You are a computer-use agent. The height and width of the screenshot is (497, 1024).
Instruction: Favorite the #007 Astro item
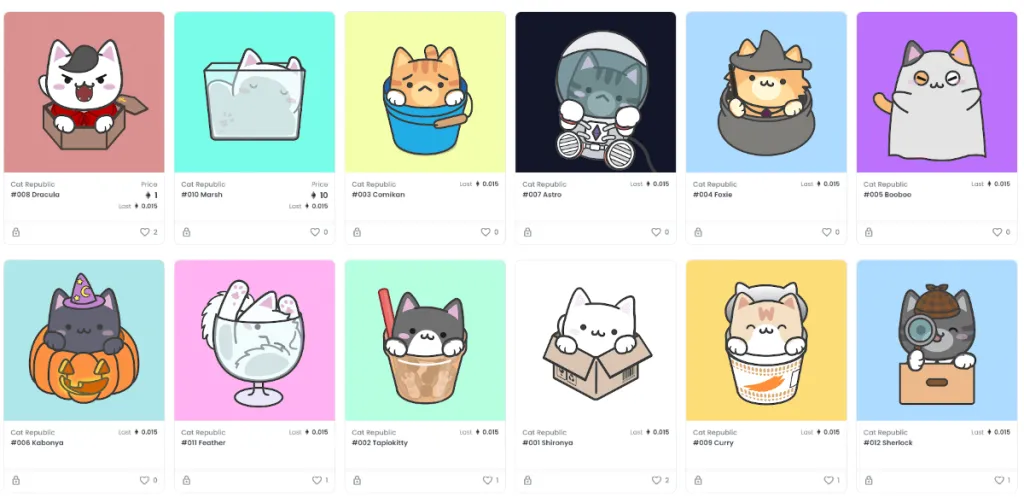click(656, 232)
